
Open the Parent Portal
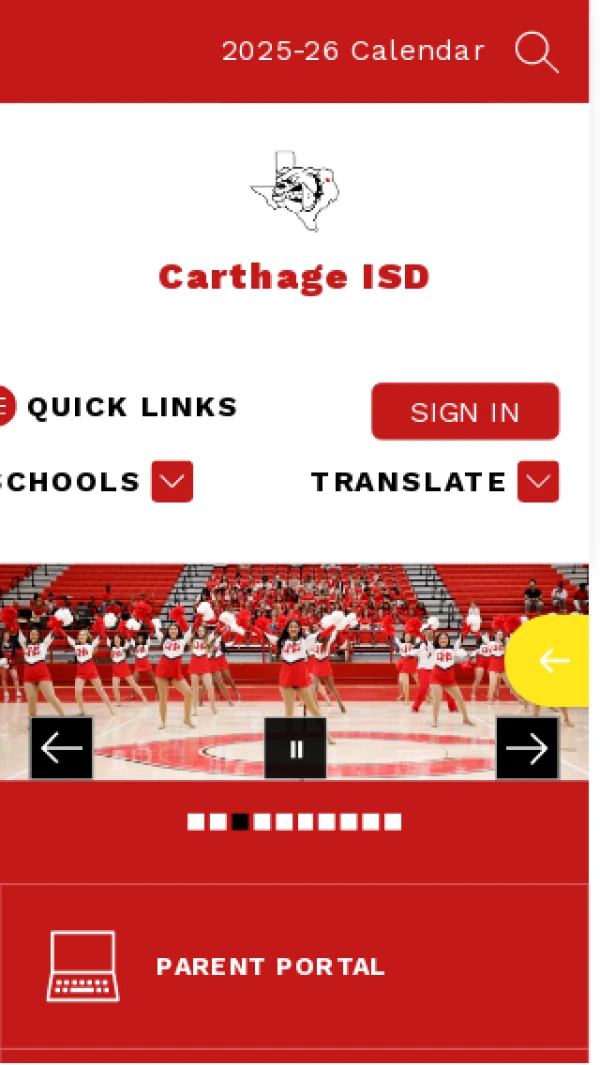coord(270,967)
